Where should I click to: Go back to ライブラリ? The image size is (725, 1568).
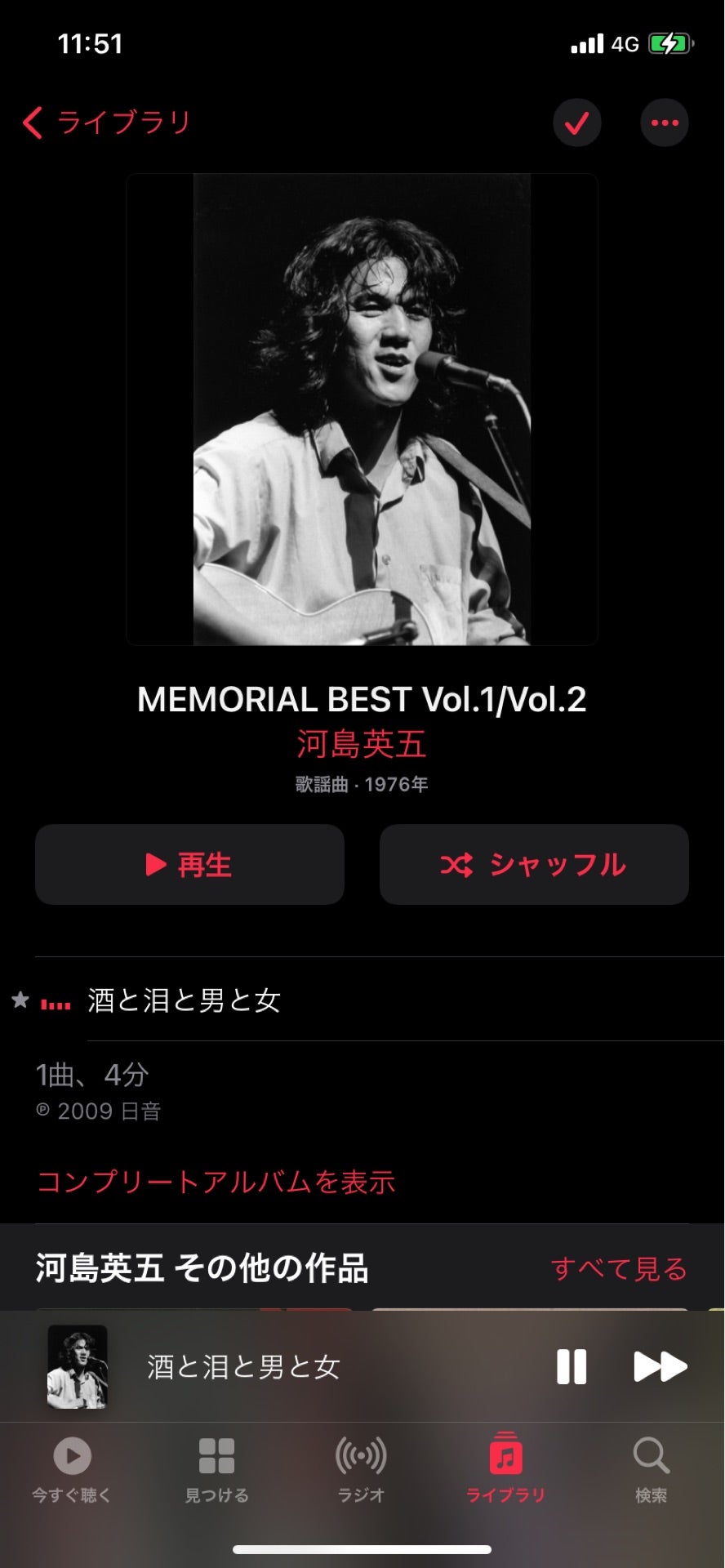pyautogui.click(x=106, y=122)
